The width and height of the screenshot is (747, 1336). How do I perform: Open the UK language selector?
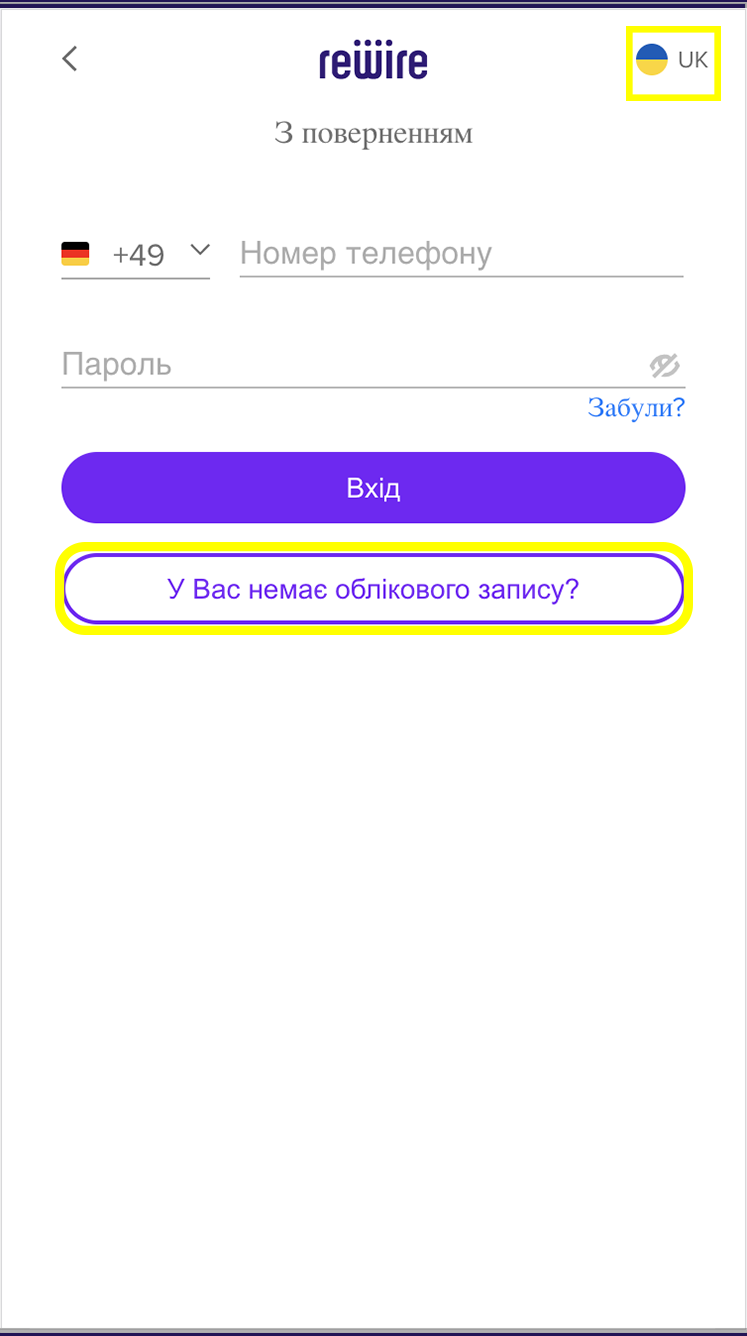[x=673, y=60]
